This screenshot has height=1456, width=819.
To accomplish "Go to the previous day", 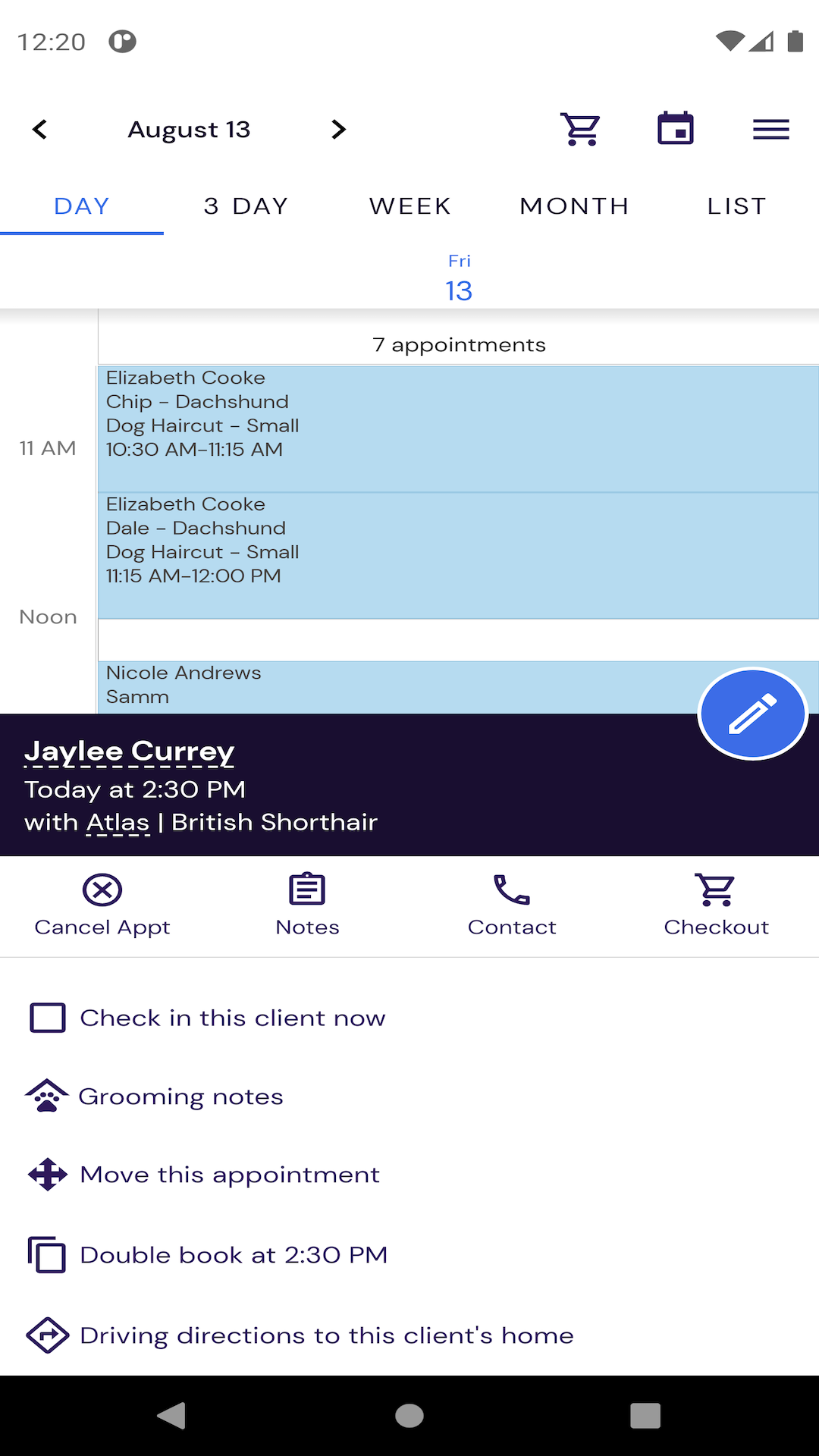I will click(x=40, y=130).
